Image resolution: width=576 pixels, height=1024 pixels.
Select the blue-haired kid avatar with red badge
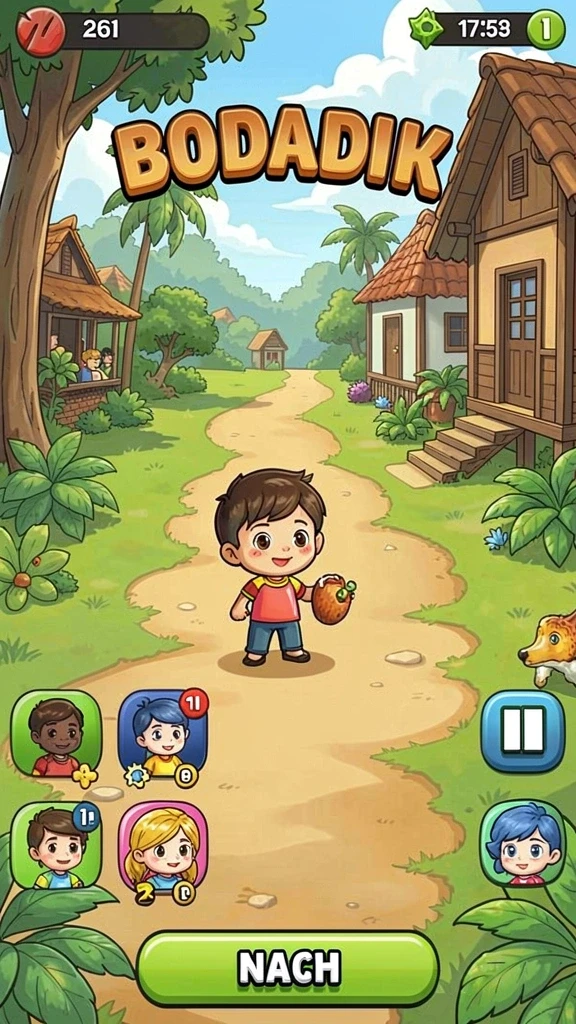(x=163, y=733)
